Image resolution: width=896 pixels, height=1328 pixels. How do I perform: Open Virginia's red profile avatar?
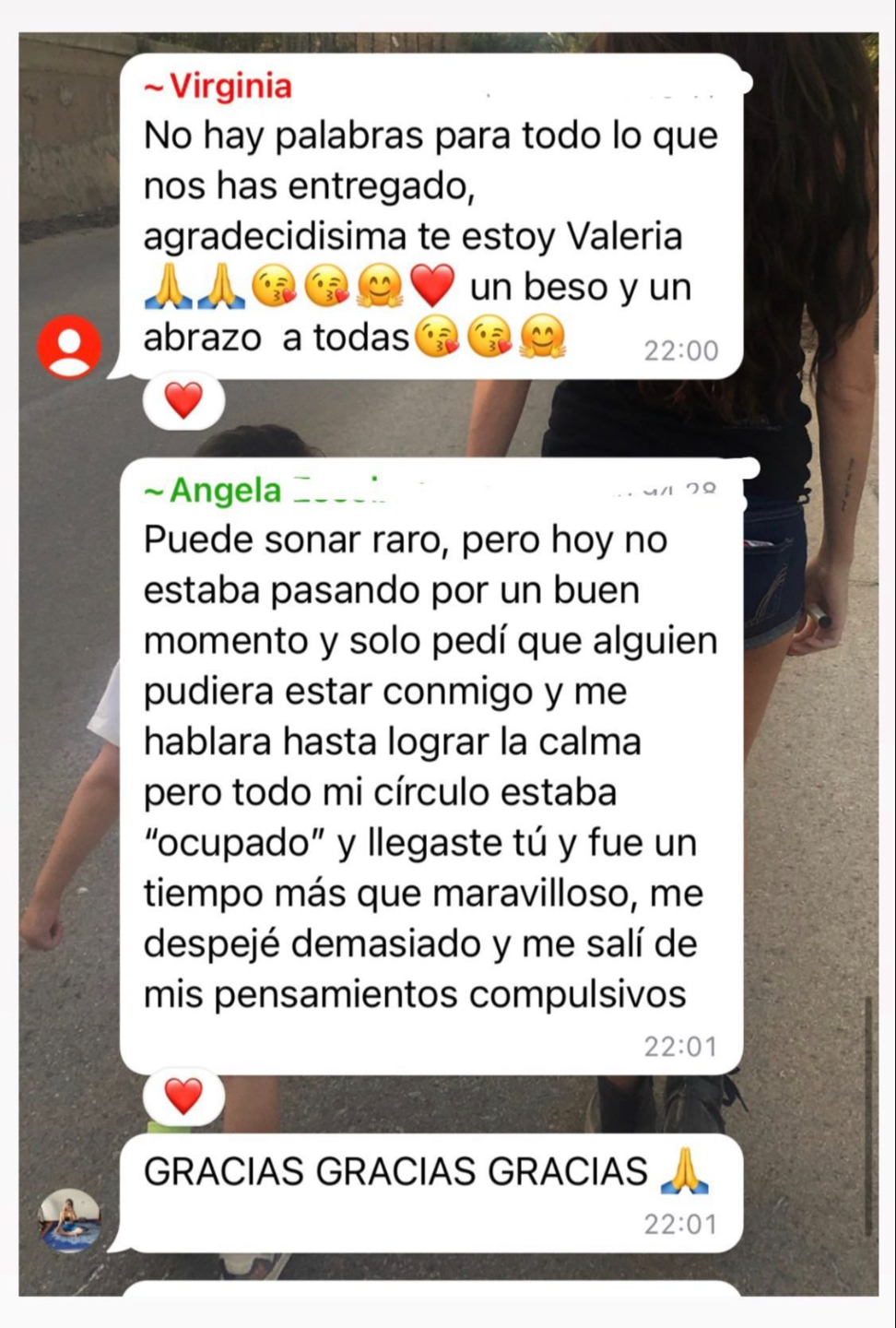pos(69,347)
